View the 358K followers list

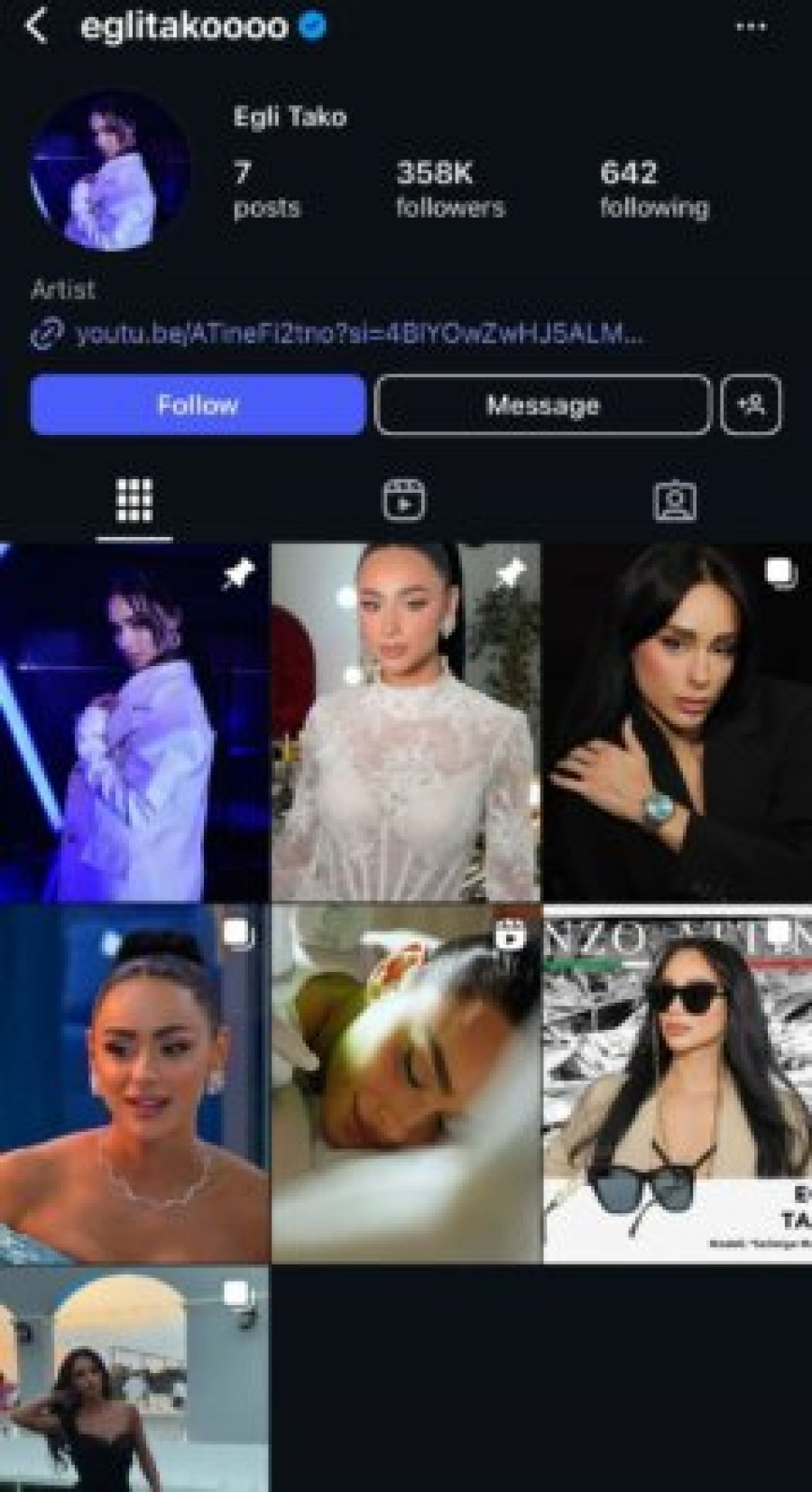pos(449,189)
